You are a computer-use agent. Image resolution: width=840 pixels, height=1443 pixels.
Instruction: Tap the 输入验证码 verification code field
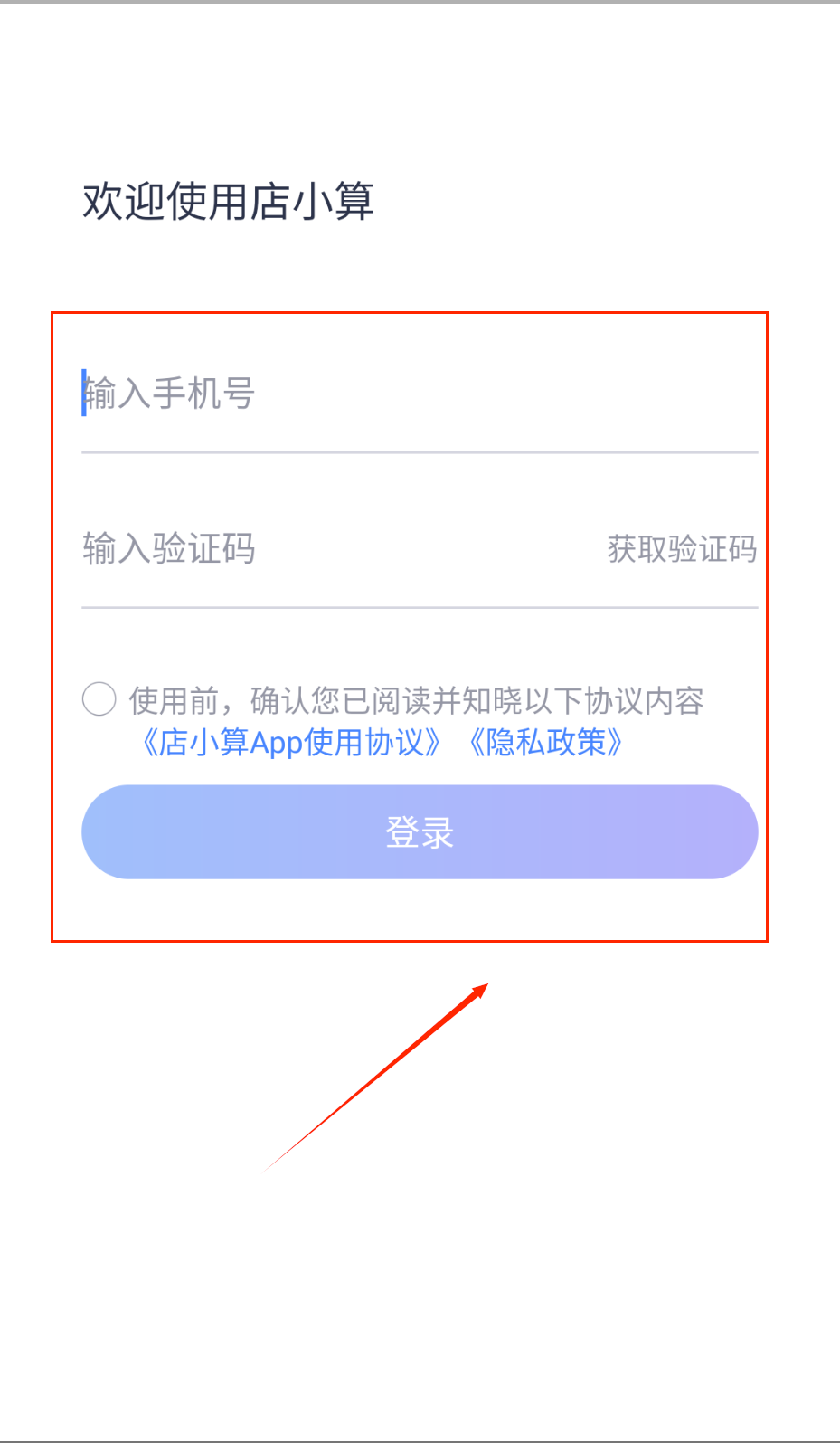pyautogui.click(x=335, y=548)
